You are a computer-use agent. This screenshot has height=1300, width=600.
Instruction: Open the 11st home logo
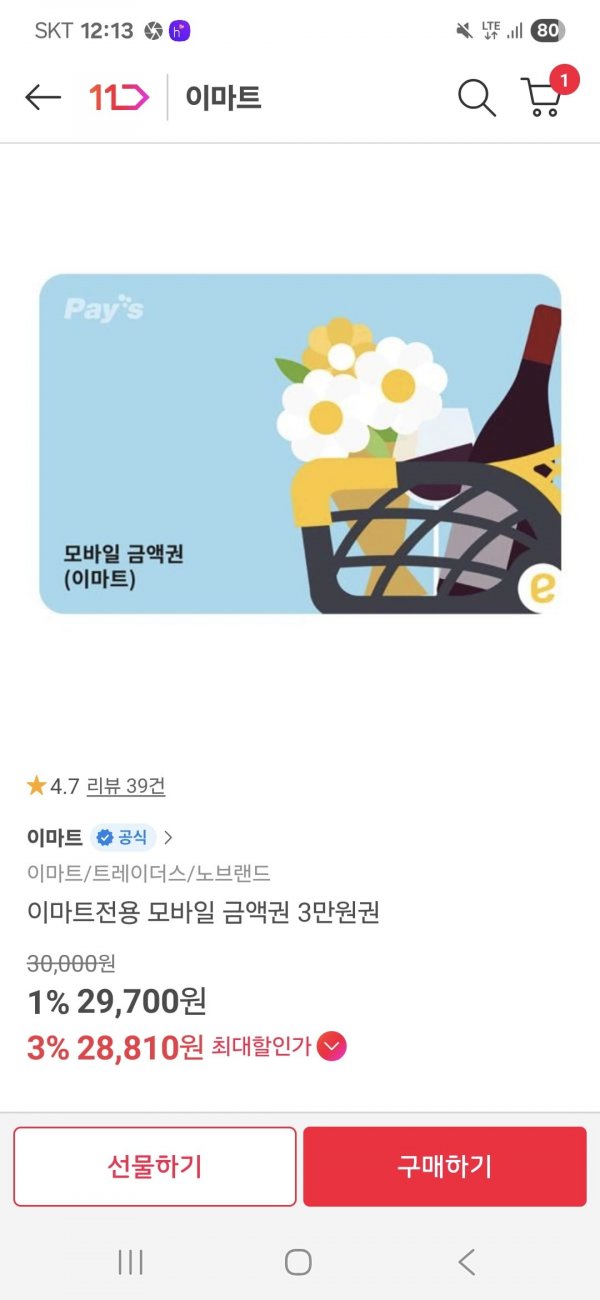[119, 97]
